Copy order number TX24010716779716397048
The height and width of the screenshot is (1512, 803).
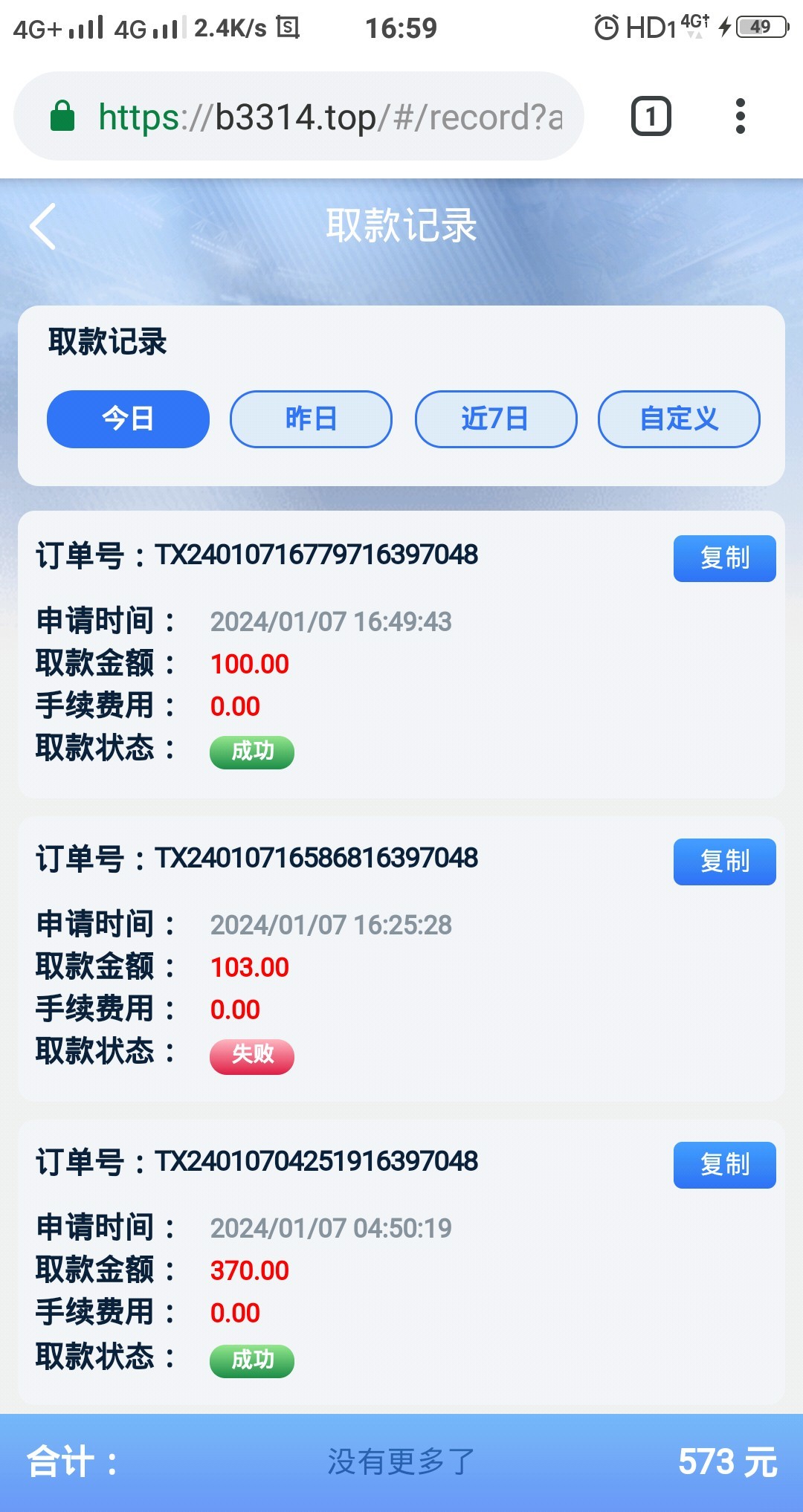point(724,558)
